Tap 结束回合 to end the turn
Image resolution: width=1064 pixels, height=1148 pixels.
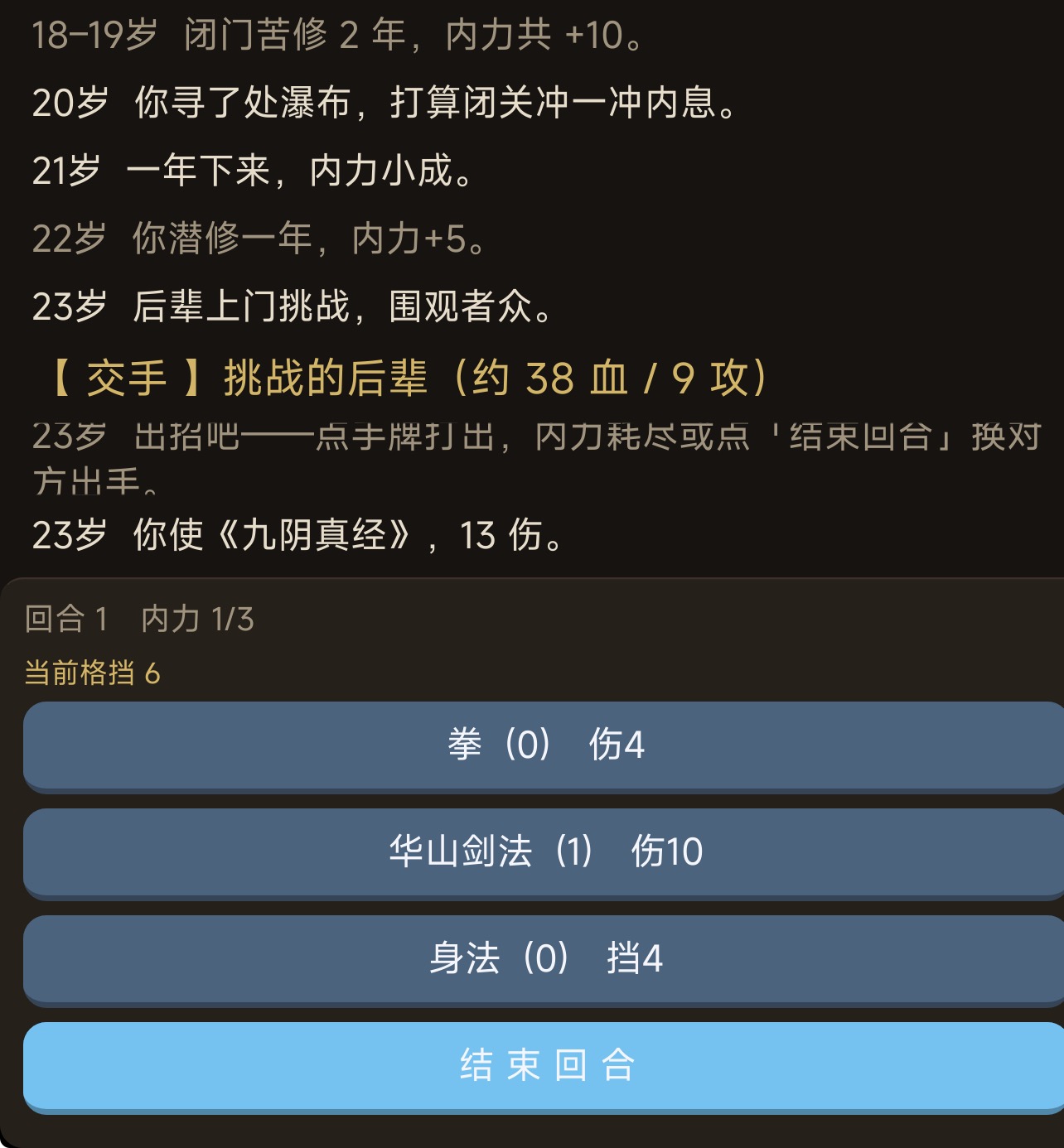click(544, 1067)
